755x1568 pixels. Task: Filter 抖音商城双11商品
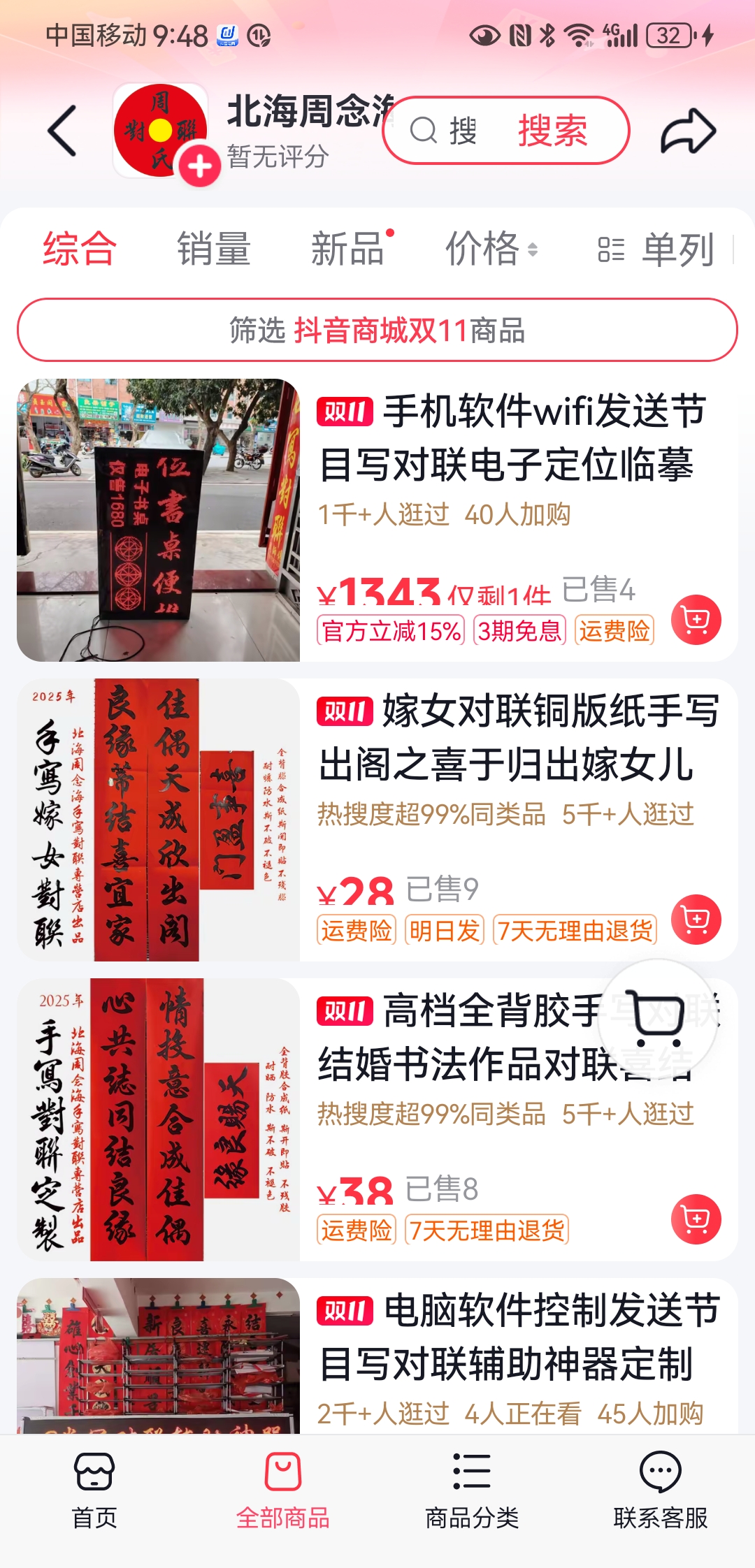coord(377,330)
